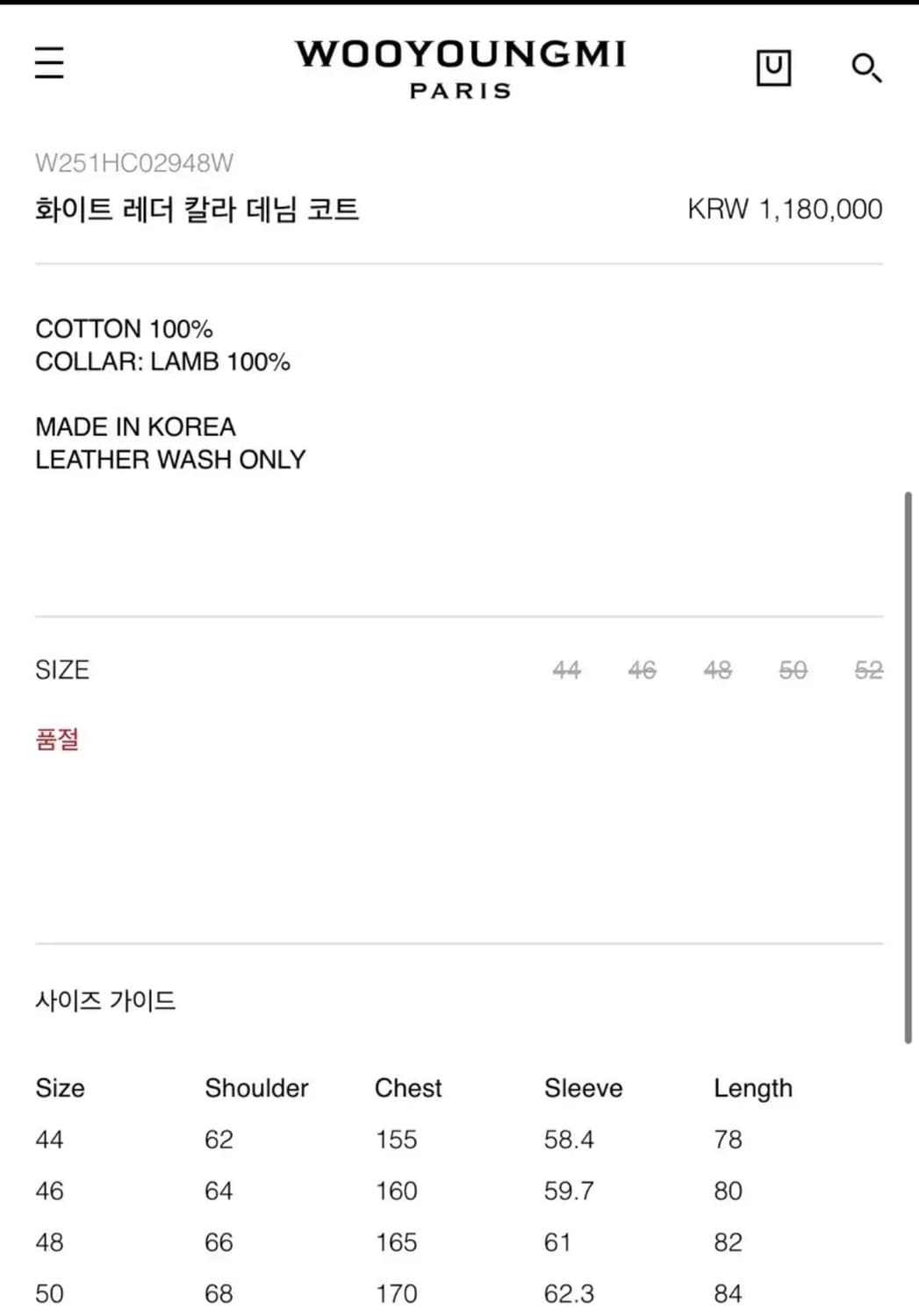
Task: Select sold-out size 46
Action: click(x=643, y=669)
